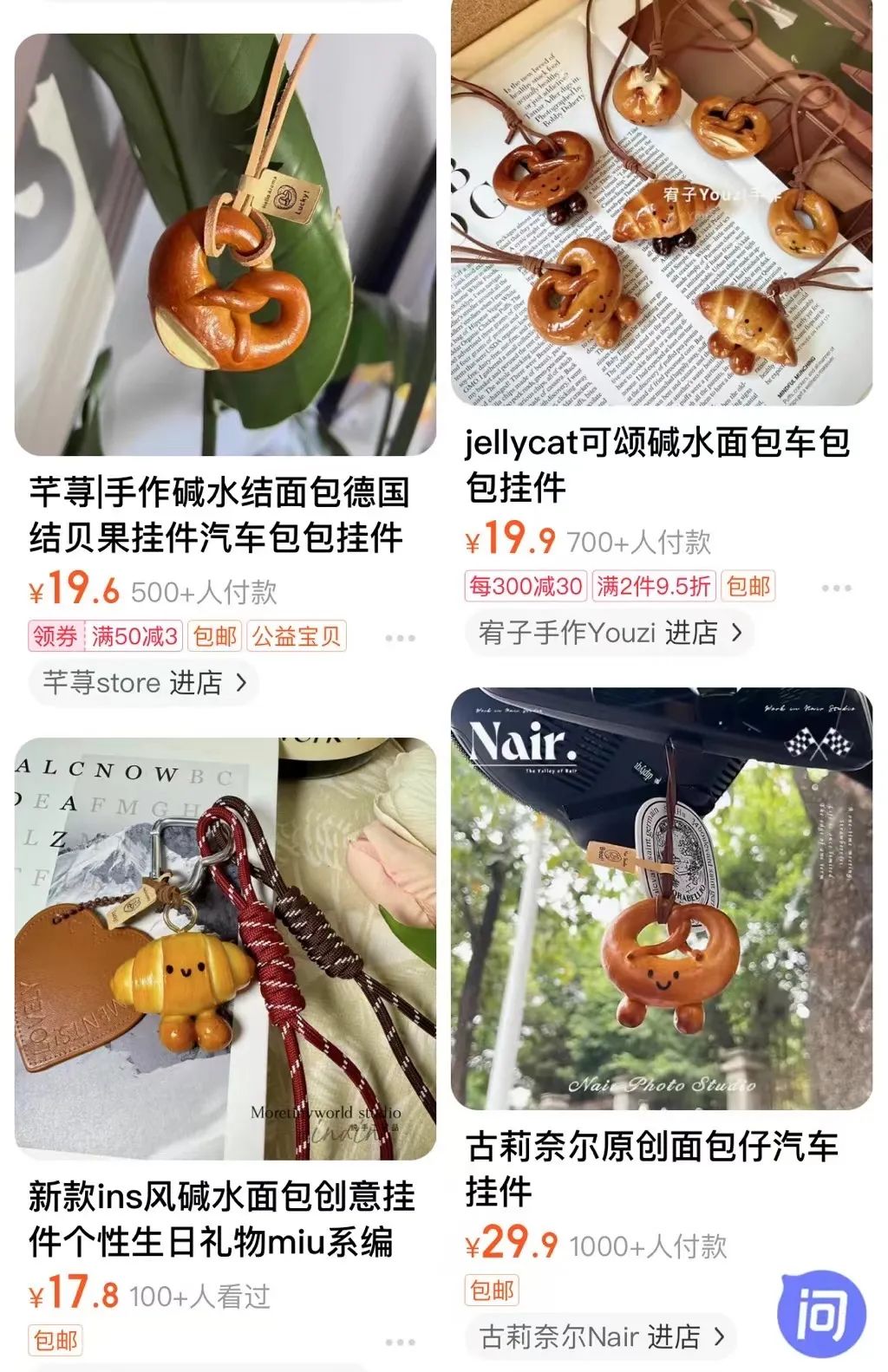Open more options for the ¥19.9 jellycat item

pos(836,588)
